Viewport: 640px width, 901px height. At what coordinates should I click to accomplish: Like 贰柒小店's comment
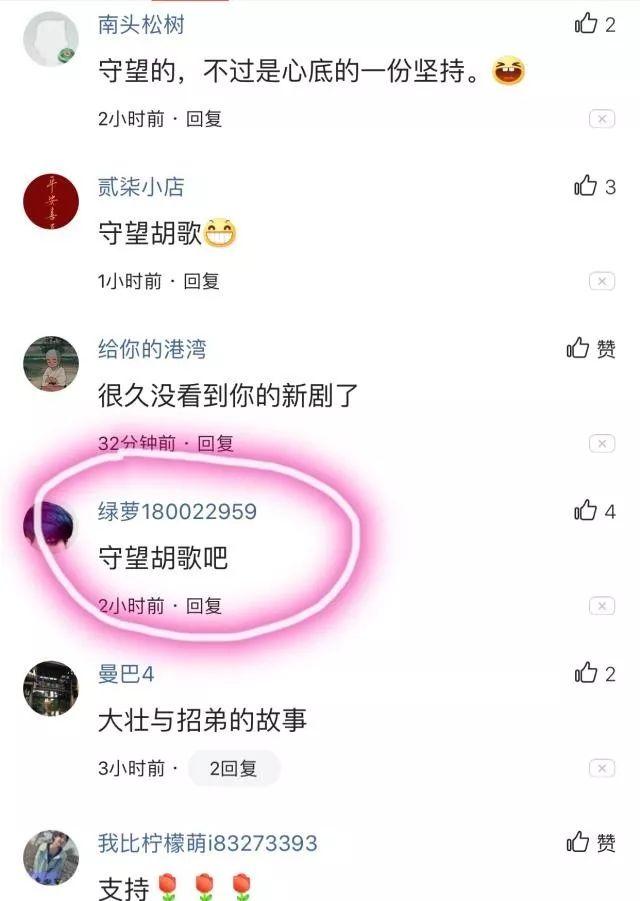click(x=586, y=186)
